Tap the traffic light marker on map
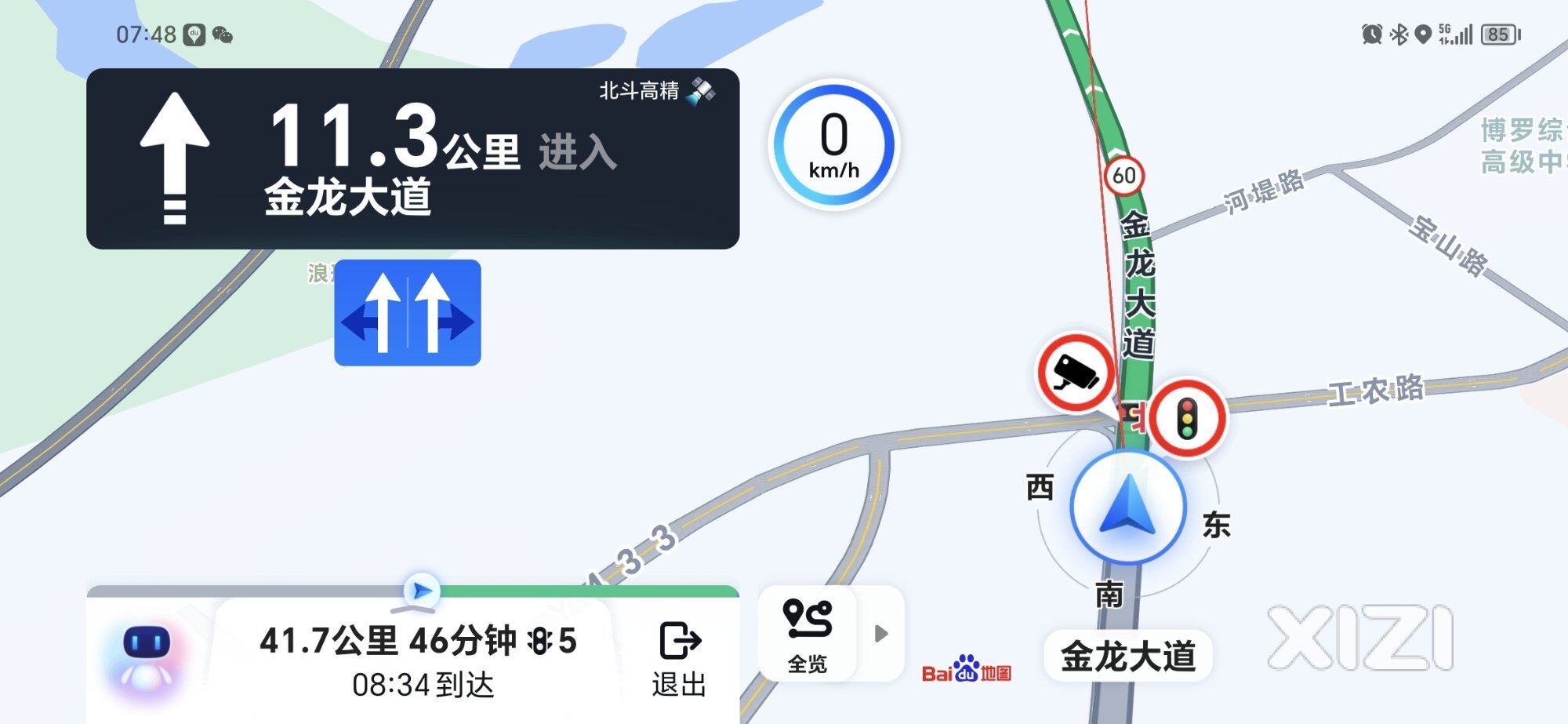Image resolution: width=1568 pixels, height=724 pixels. click(1187, 419)
